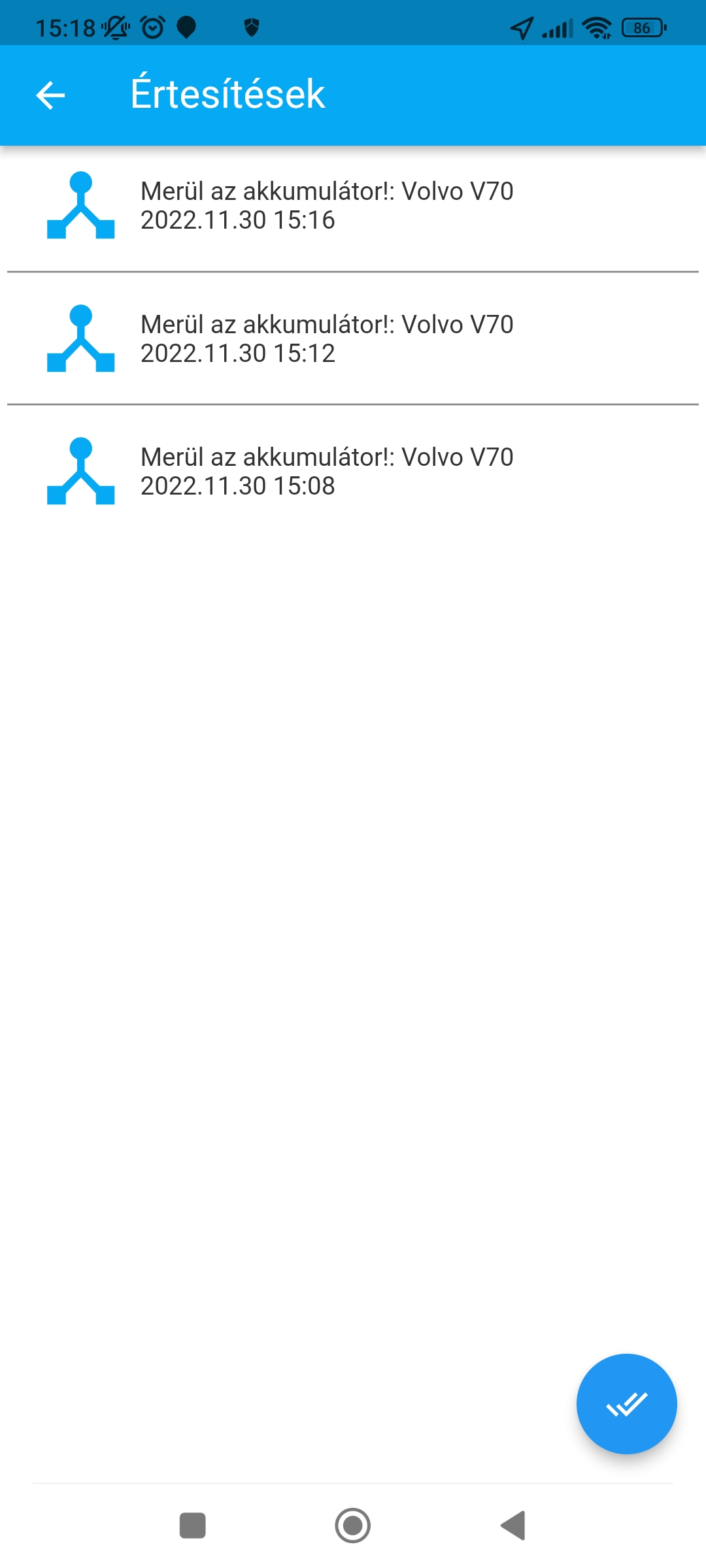Open the 15:08 Volvo V70 battery notification

[x=353, y=471]
